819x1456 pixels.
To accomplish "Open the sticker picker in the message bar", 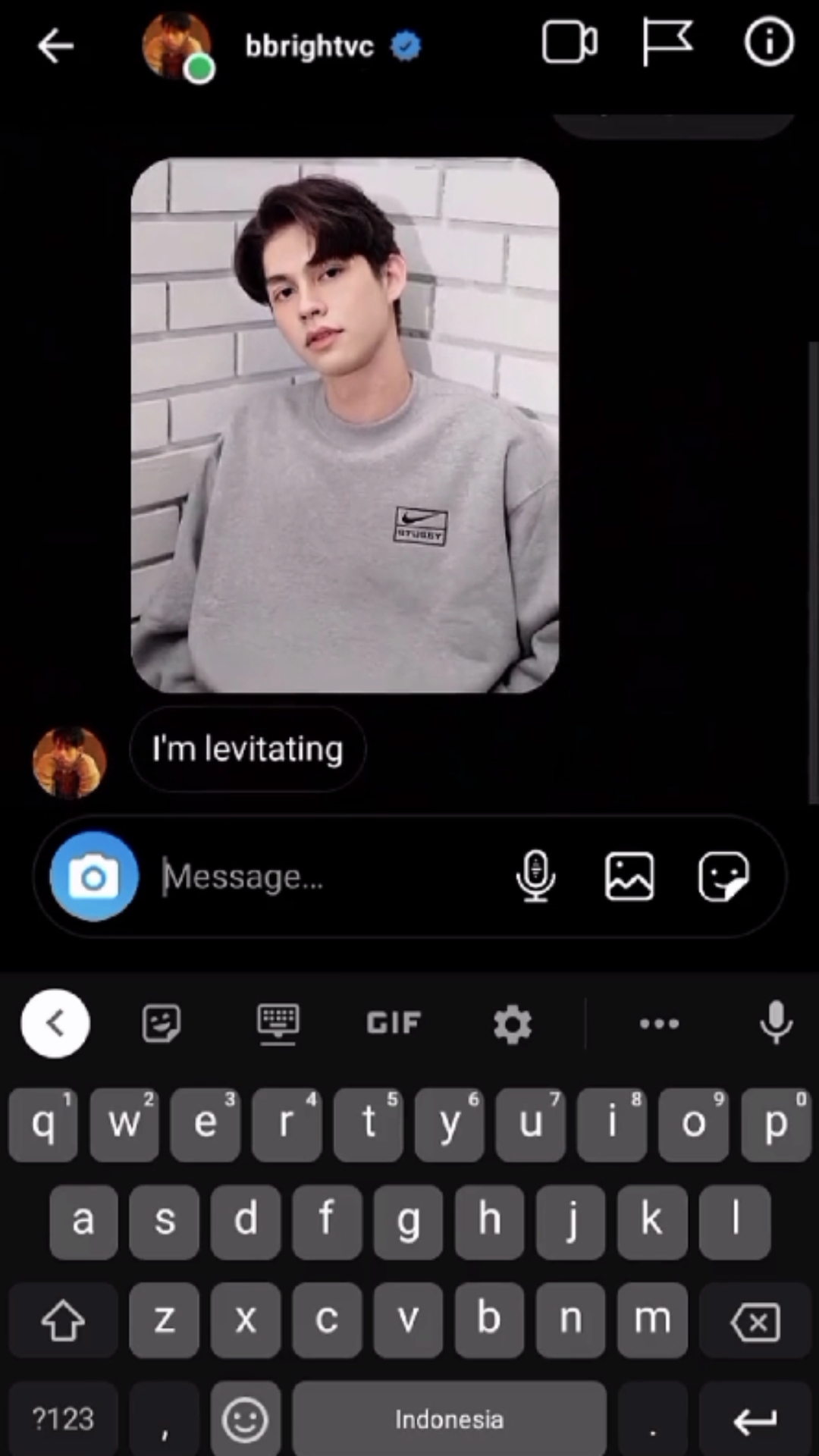I will pos(723,877).
